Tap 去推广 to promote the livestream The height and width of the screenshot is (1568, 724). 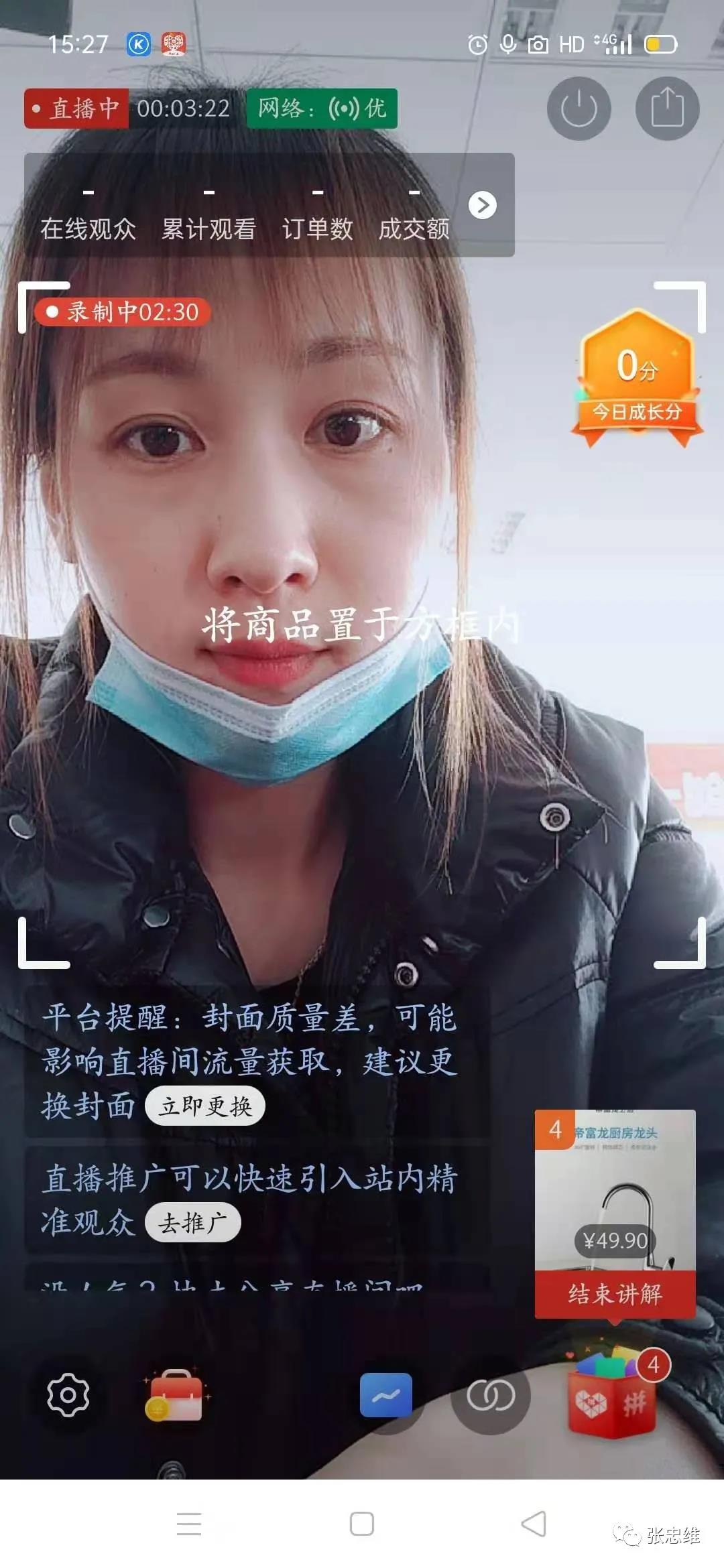192,1223
